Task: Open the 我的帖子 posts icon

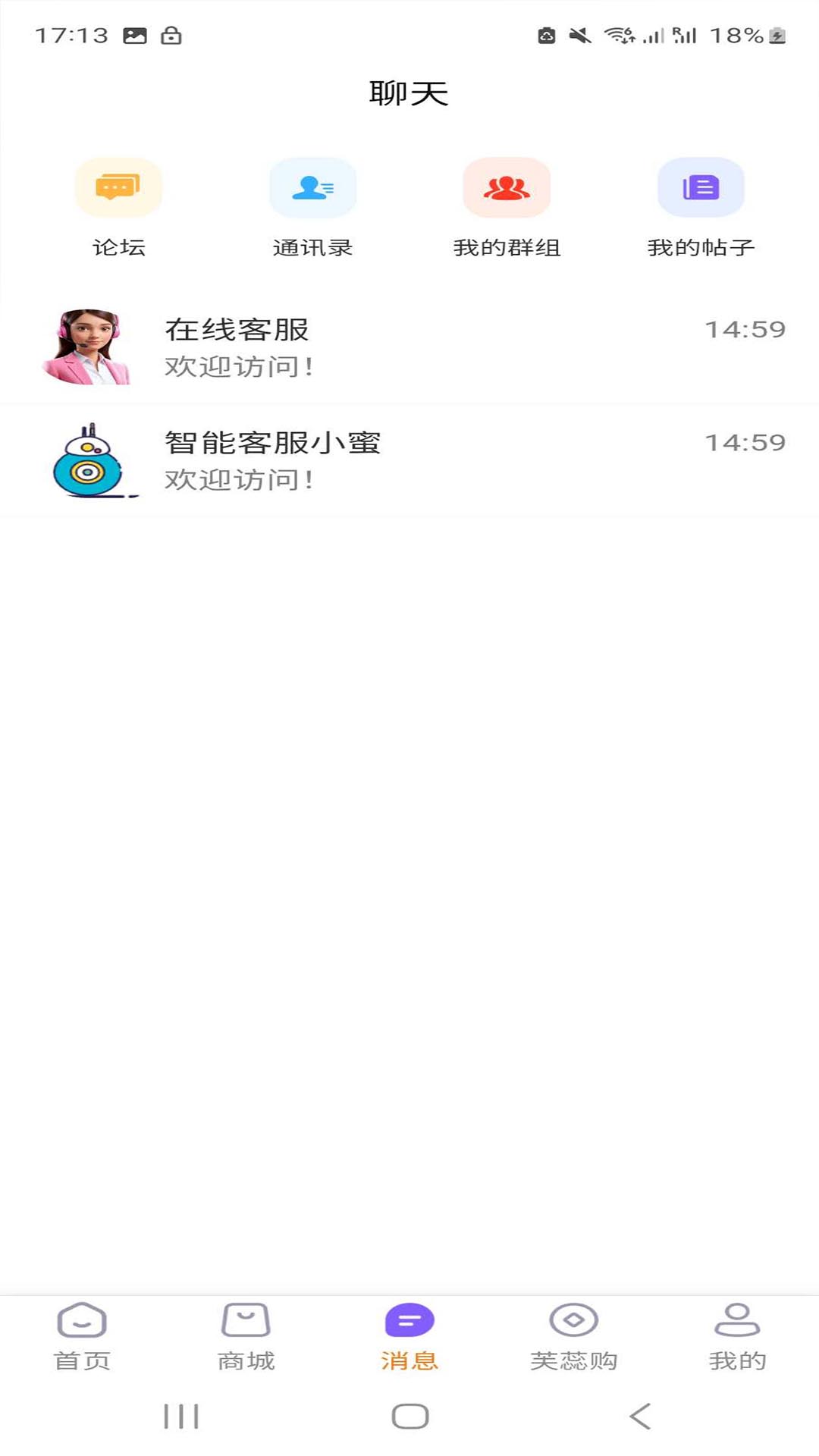Action: pos(701,187)
